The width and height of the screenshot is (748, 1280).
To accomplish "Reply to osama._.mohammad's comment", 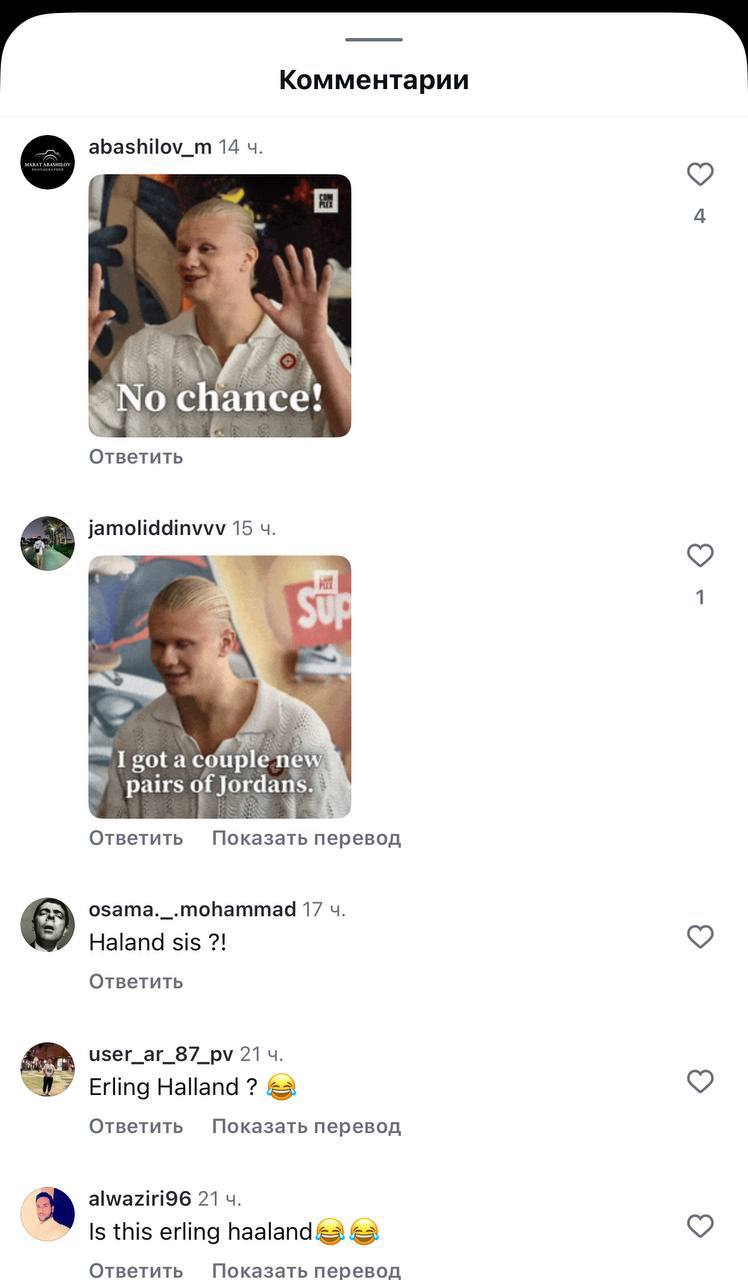I will click(136, 982).
